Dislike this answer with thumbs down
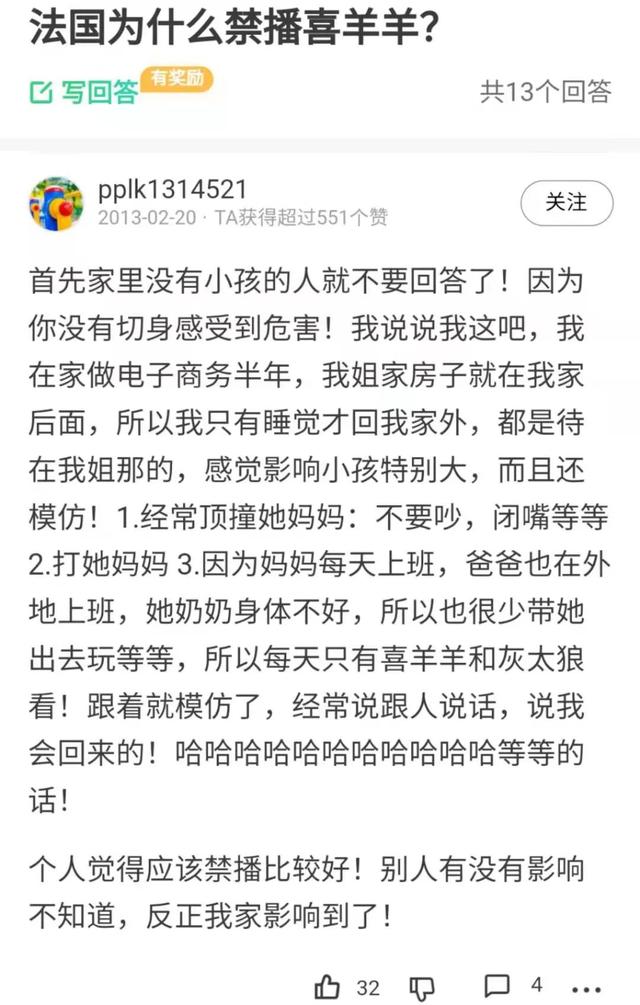 coord(422,987)
